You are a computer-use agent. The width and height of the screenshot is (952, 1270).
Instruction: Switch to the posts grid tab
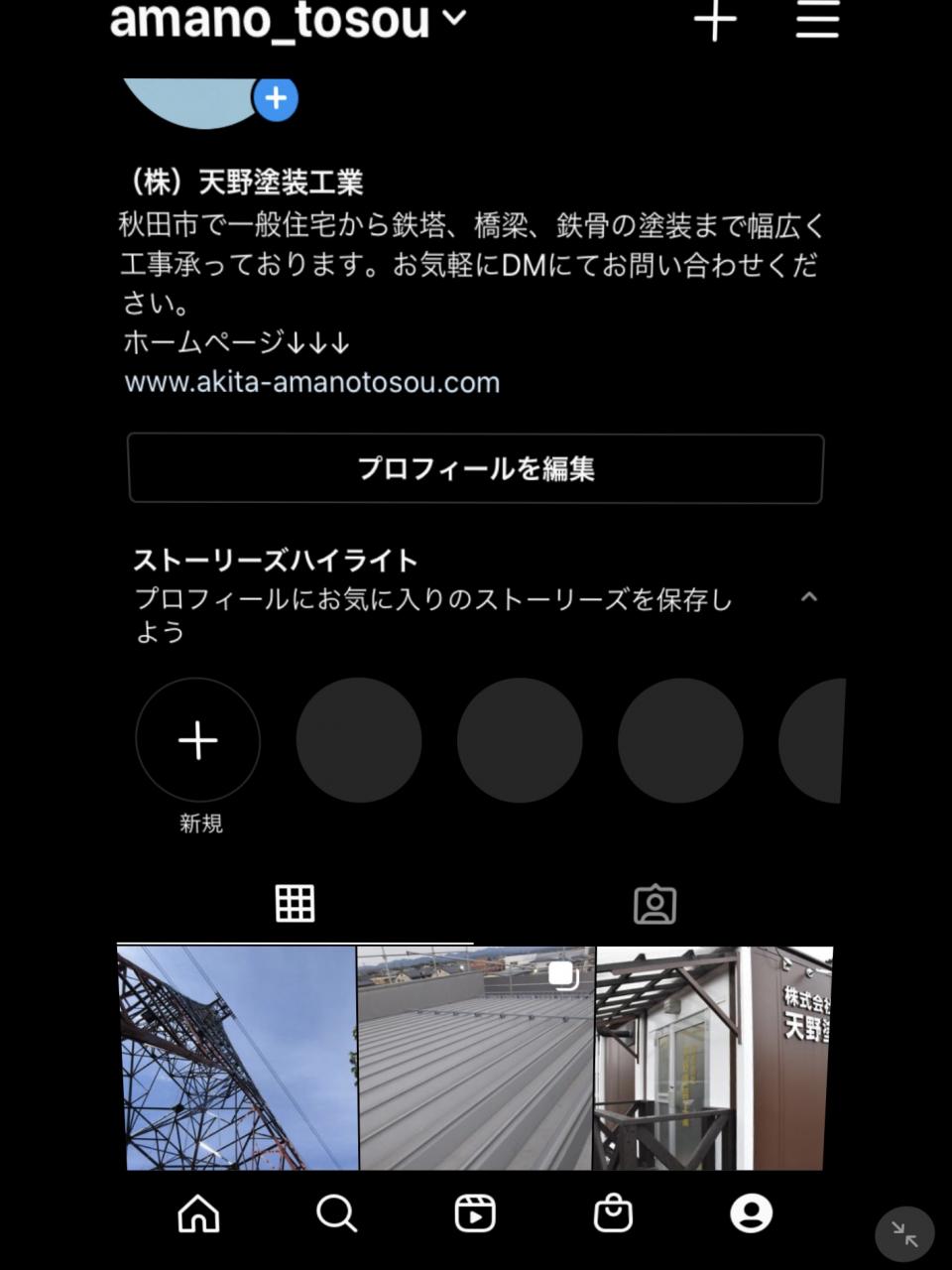tap(295, 904)
